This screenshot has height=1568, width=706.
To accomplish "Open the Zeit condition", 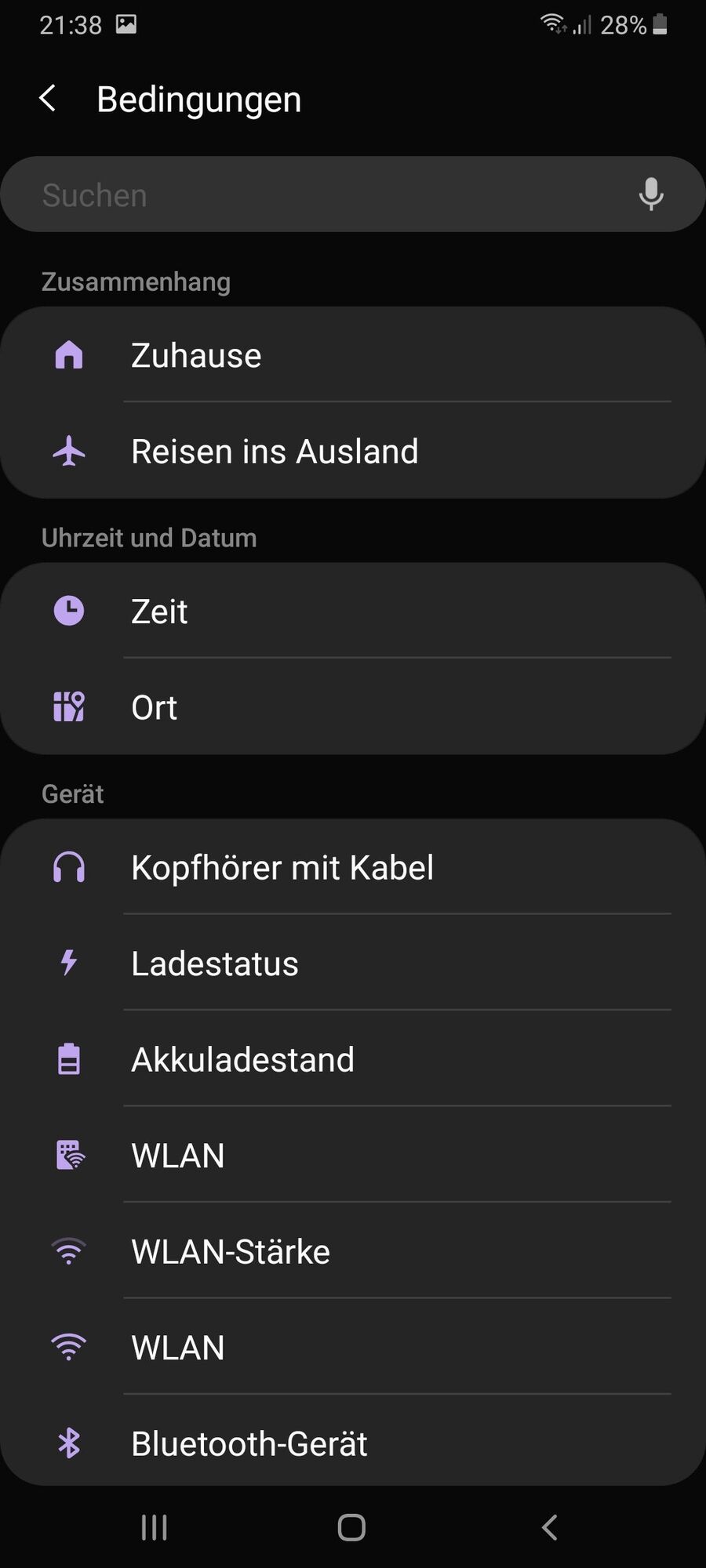I will click(353, 612).
